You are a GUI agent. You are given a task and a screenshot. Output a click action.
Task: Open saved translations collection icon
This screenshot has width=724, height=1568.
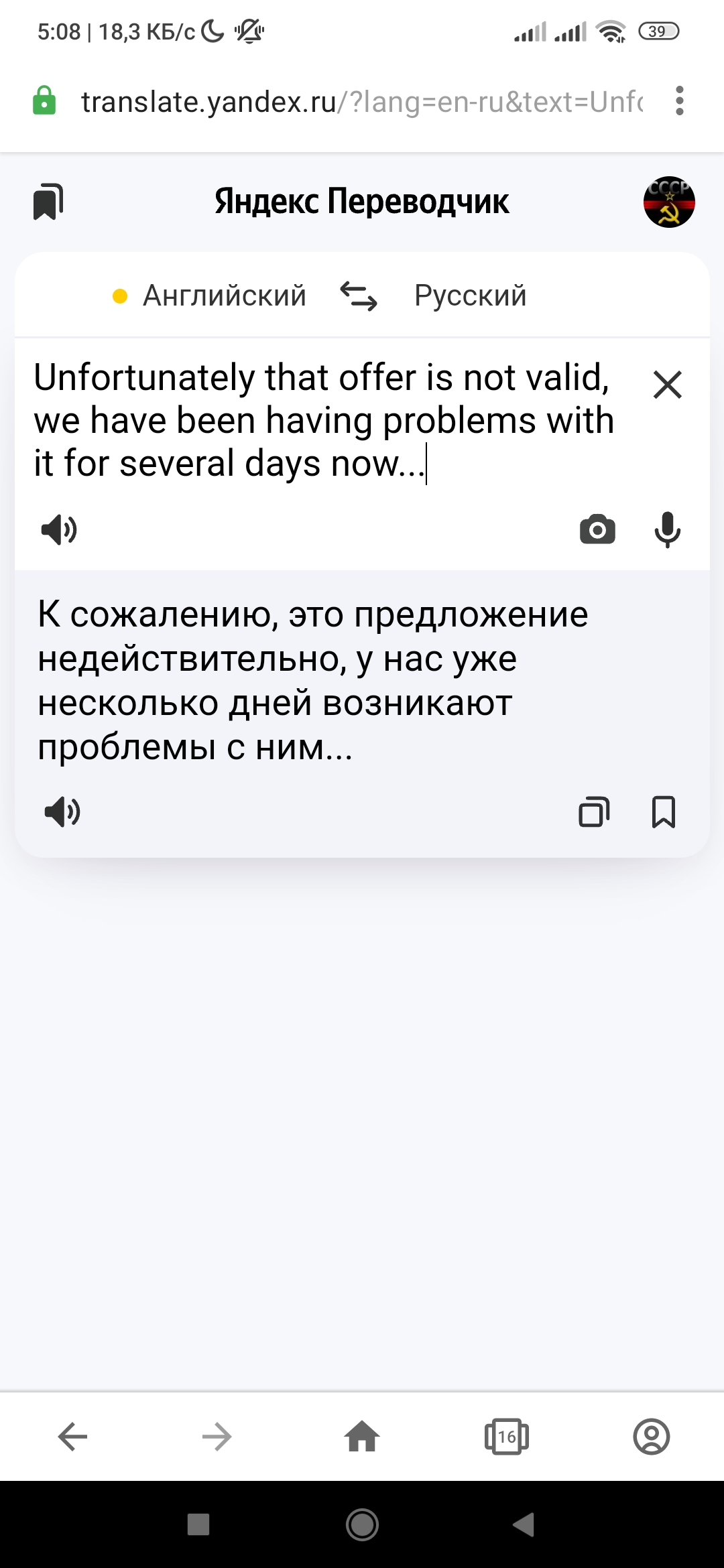tap(48, 202)
